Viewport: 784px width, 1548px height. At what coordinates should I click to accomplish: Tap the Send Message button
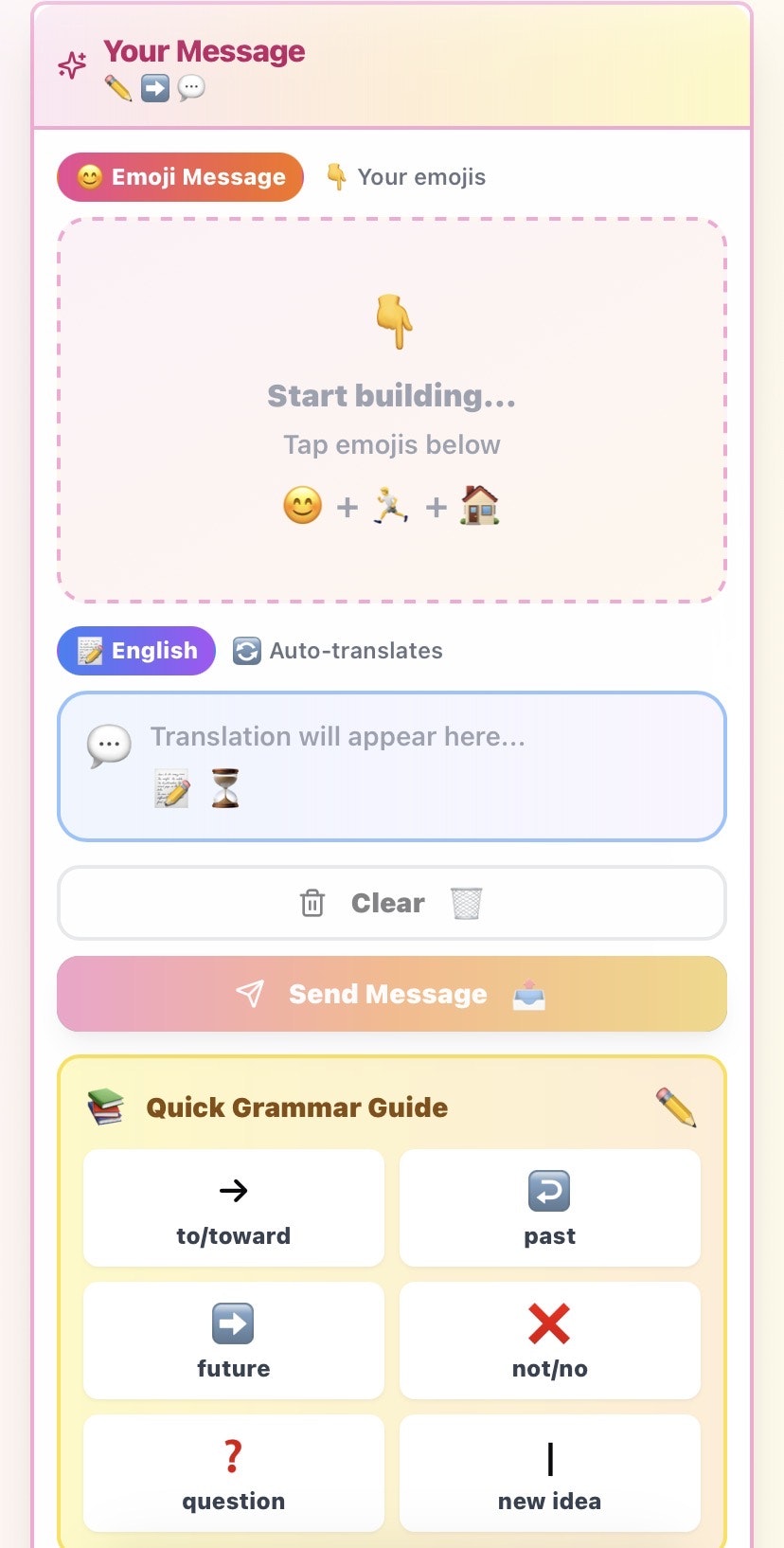(x=391, y=993)
